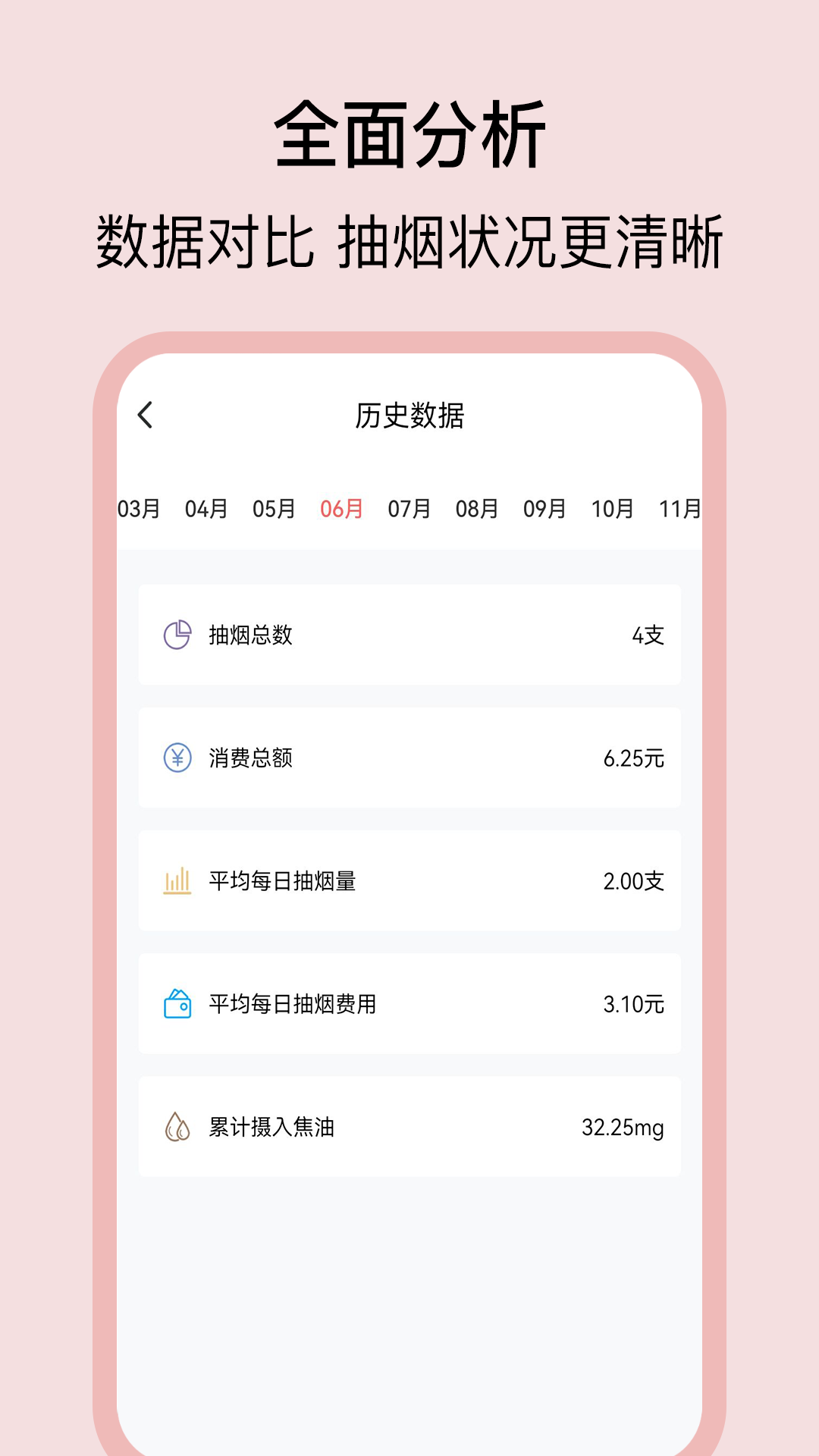Open the 抽烟总数 statistics card
The width and height of the screenshot is (819, 1456).
(x=409, y=635)
